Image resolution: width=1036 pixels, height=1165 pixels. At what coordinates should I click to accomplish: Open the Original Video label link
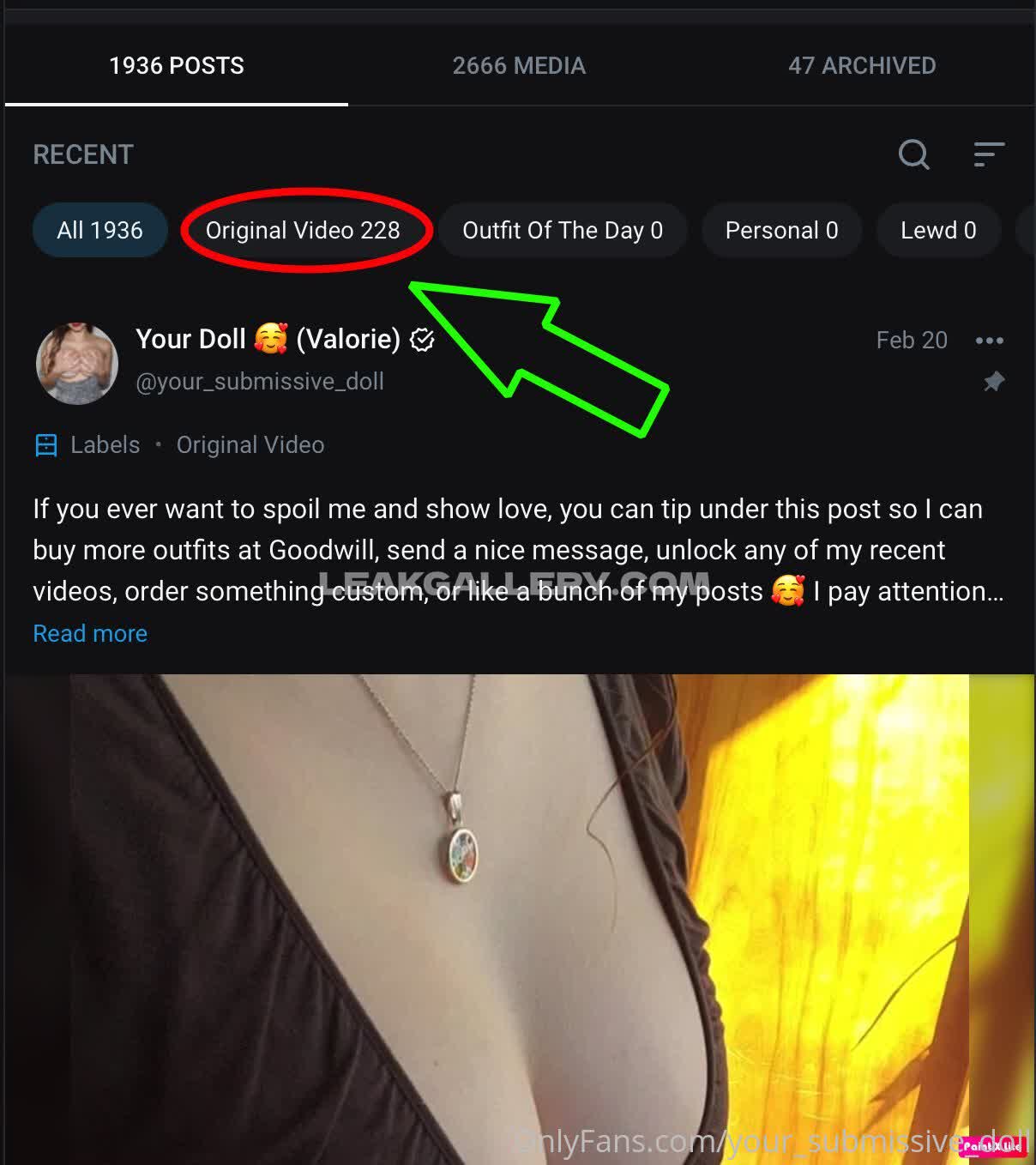click(x=250, y=445)
